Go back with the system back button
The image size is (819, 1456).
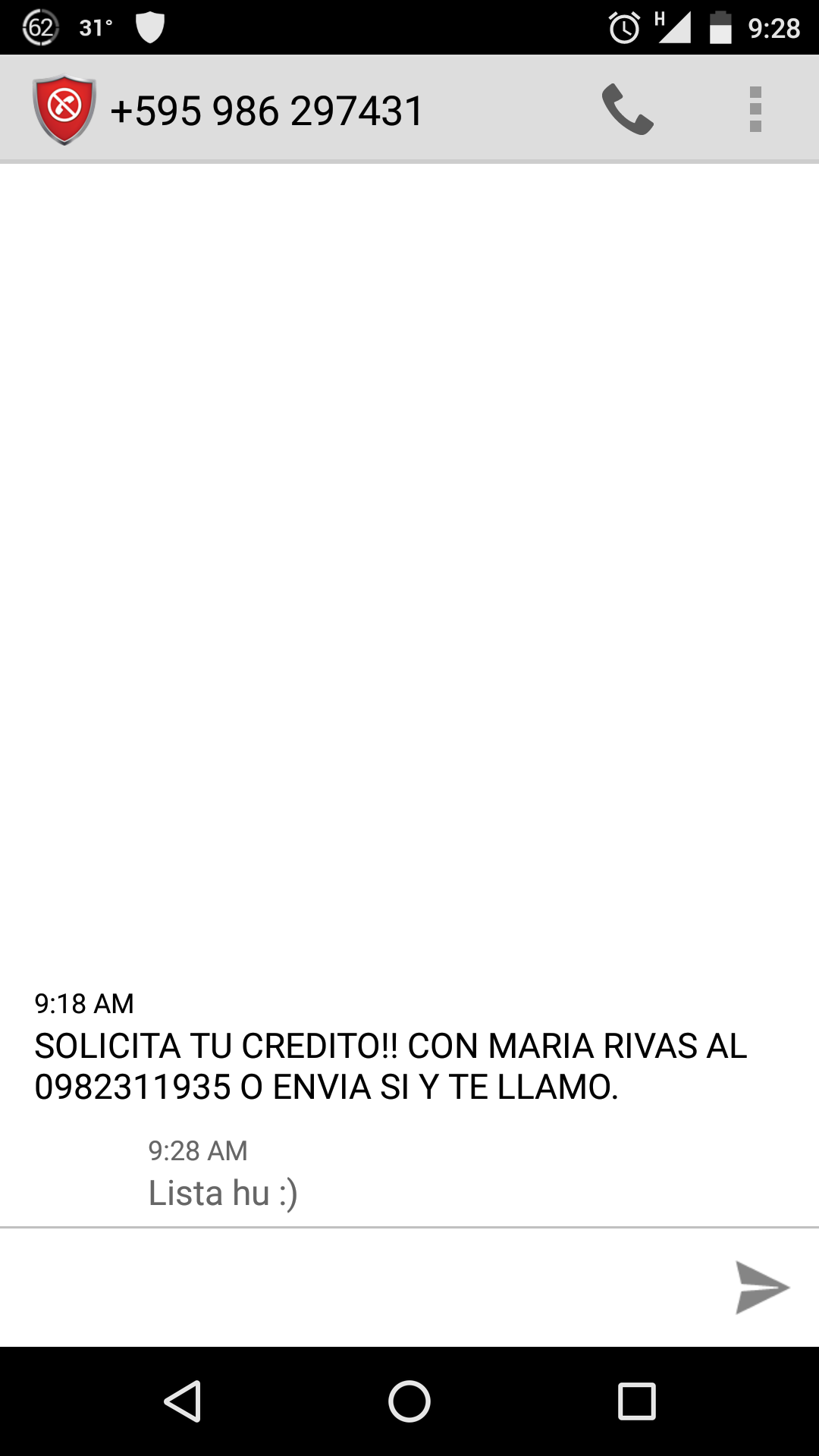183,1401
